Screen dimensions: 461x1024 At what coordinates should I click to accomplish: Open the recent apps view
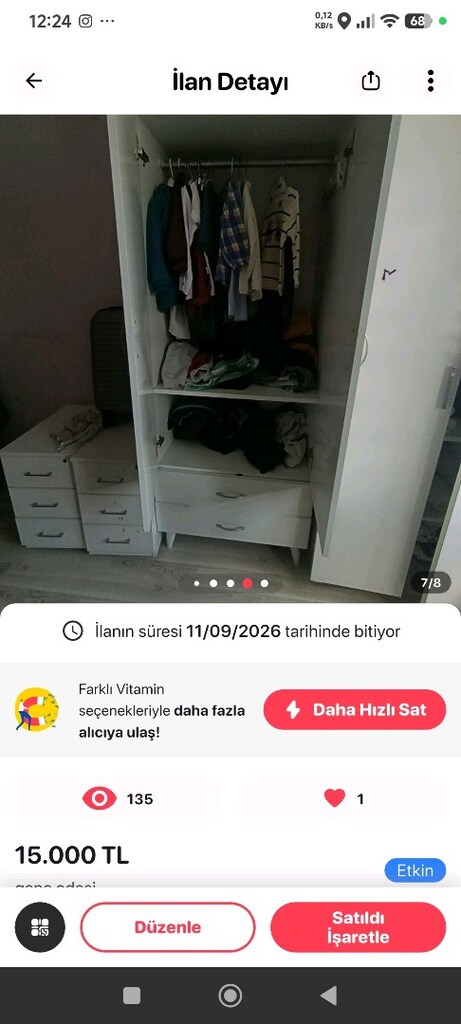tap(132, 995)
